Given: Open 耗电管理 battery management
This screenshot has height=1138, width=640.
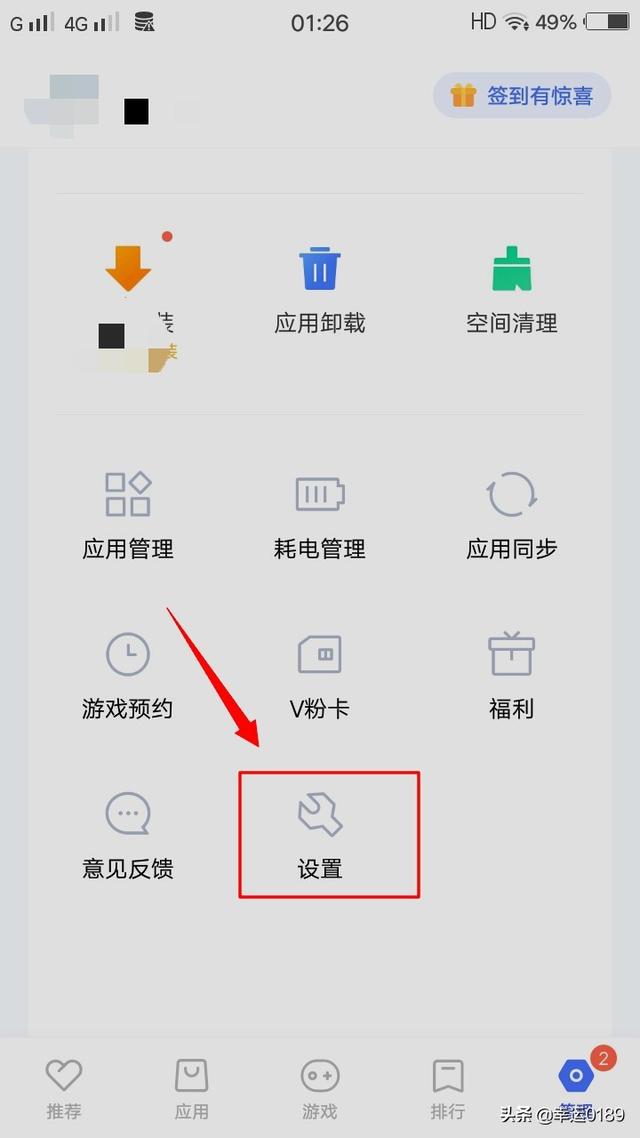Looking at the screenshot, I should point(320,515).
